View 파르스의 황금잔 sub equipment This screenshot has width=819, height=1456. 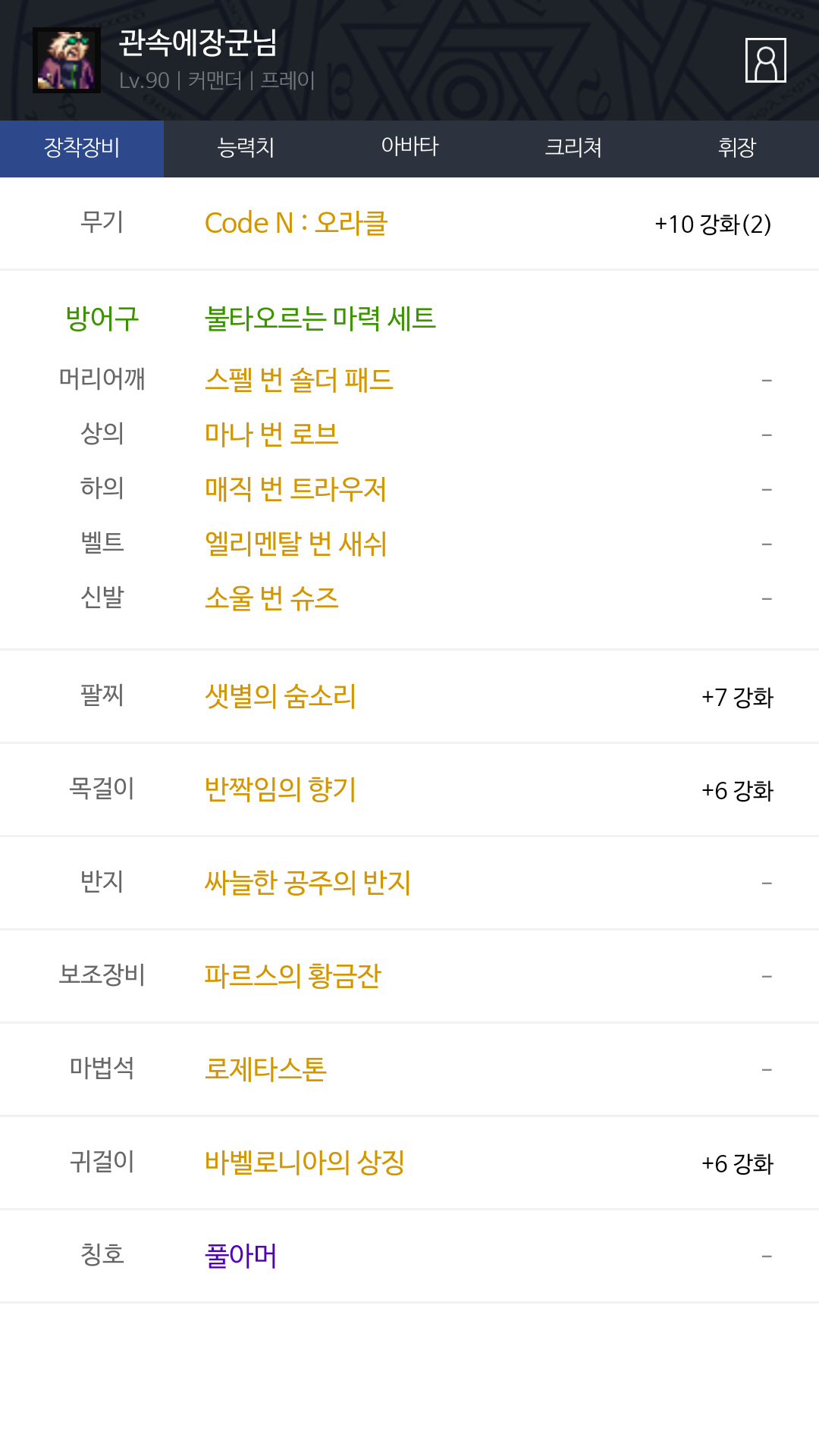tap(293, 976)
